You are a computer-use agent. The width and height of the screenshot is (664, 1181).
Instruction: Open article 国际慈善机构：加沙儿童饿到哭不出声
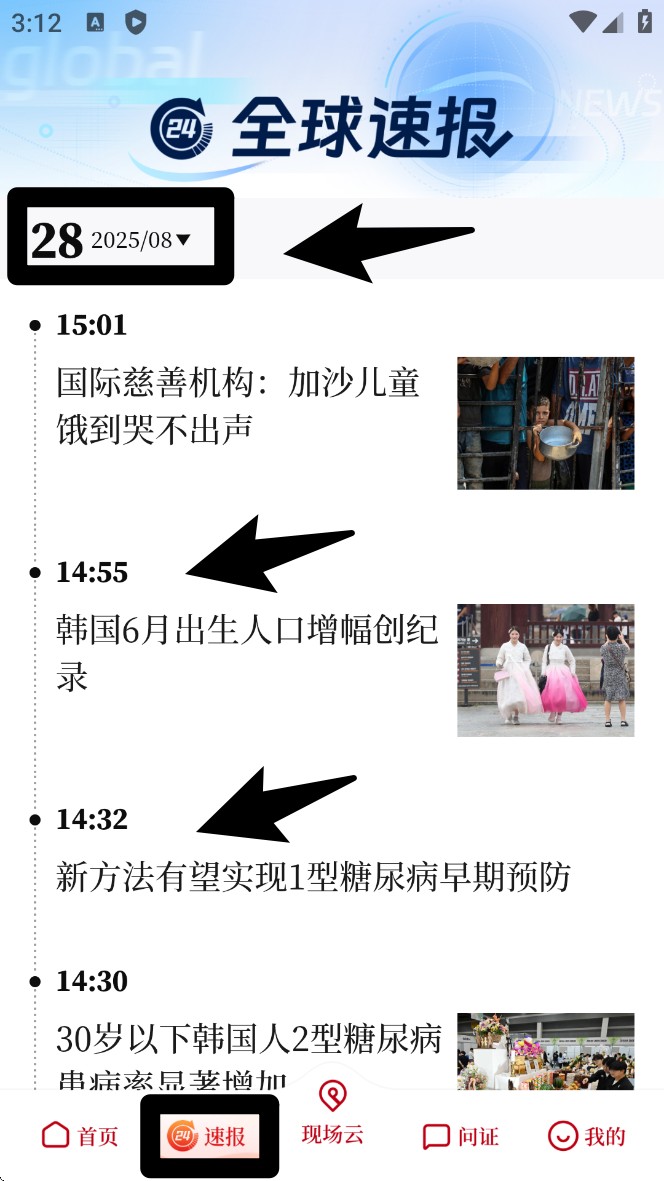point(238,406)
